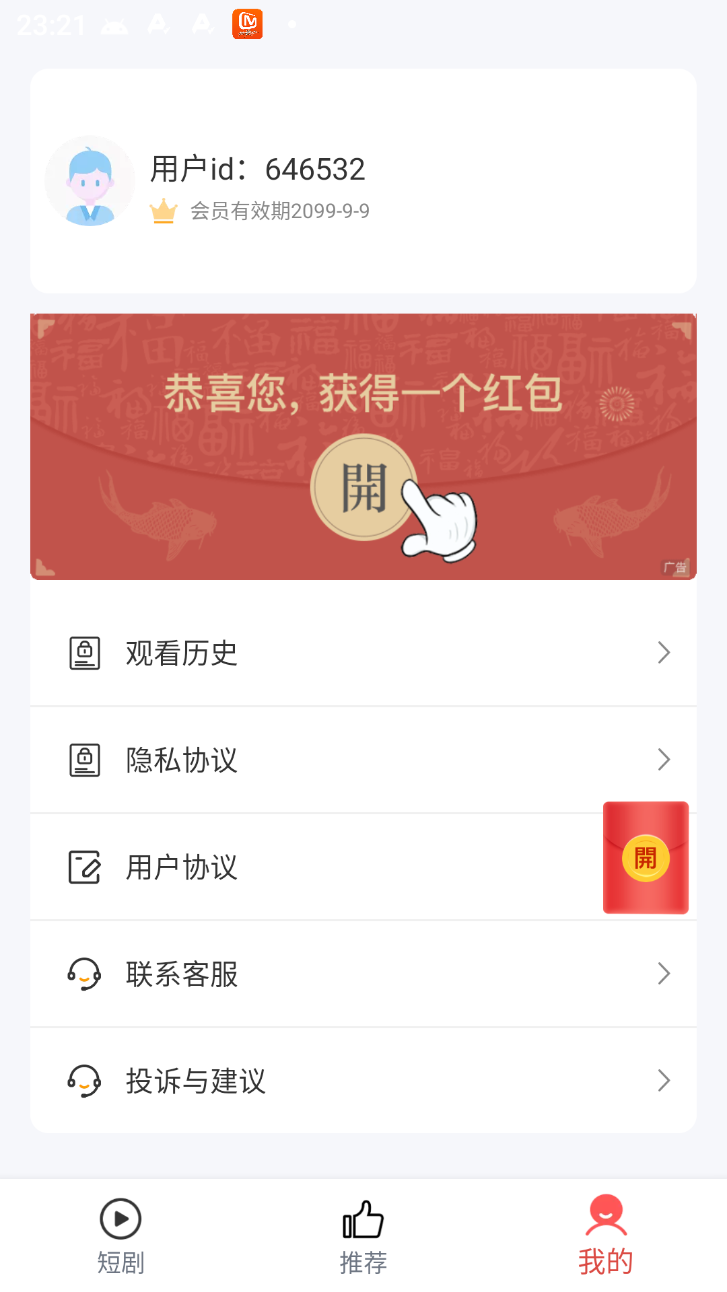
Task: Open 联系客服 support row
Action: [362, 974]
